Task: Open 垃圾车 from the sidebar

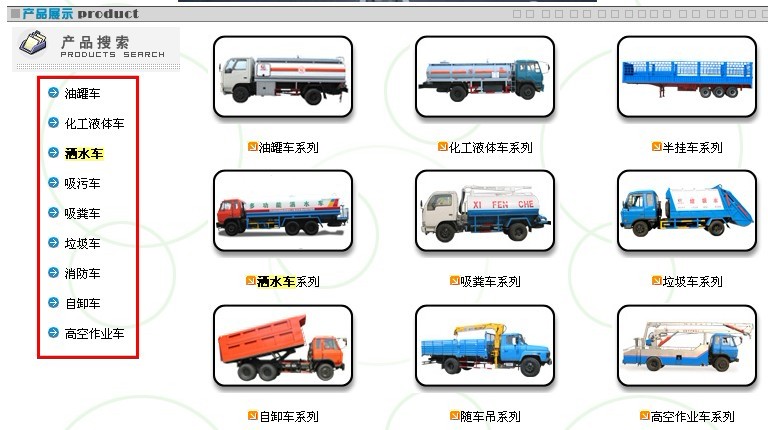Action: (82, 243)
